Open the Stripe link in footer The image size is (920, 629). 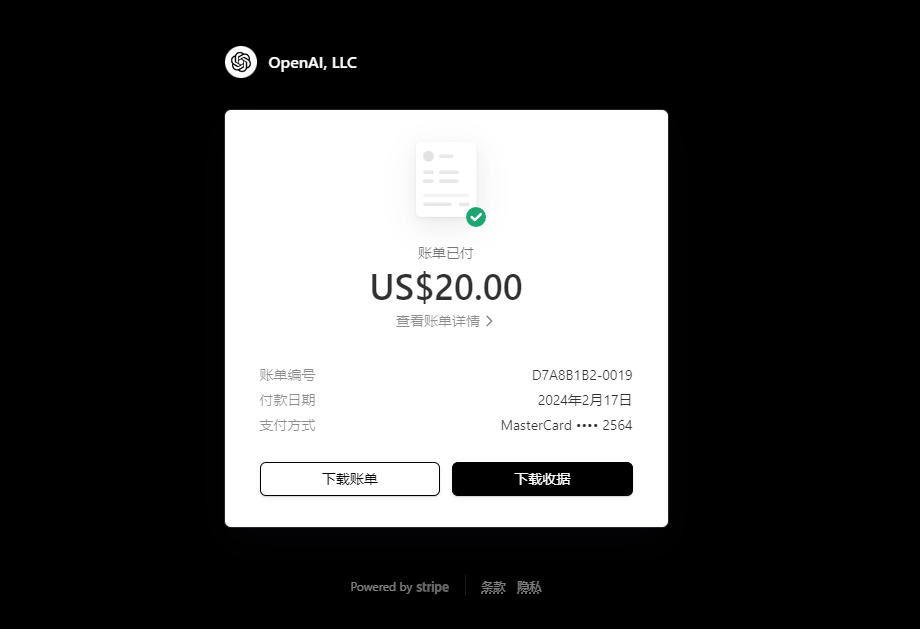(x=400, y=587)
